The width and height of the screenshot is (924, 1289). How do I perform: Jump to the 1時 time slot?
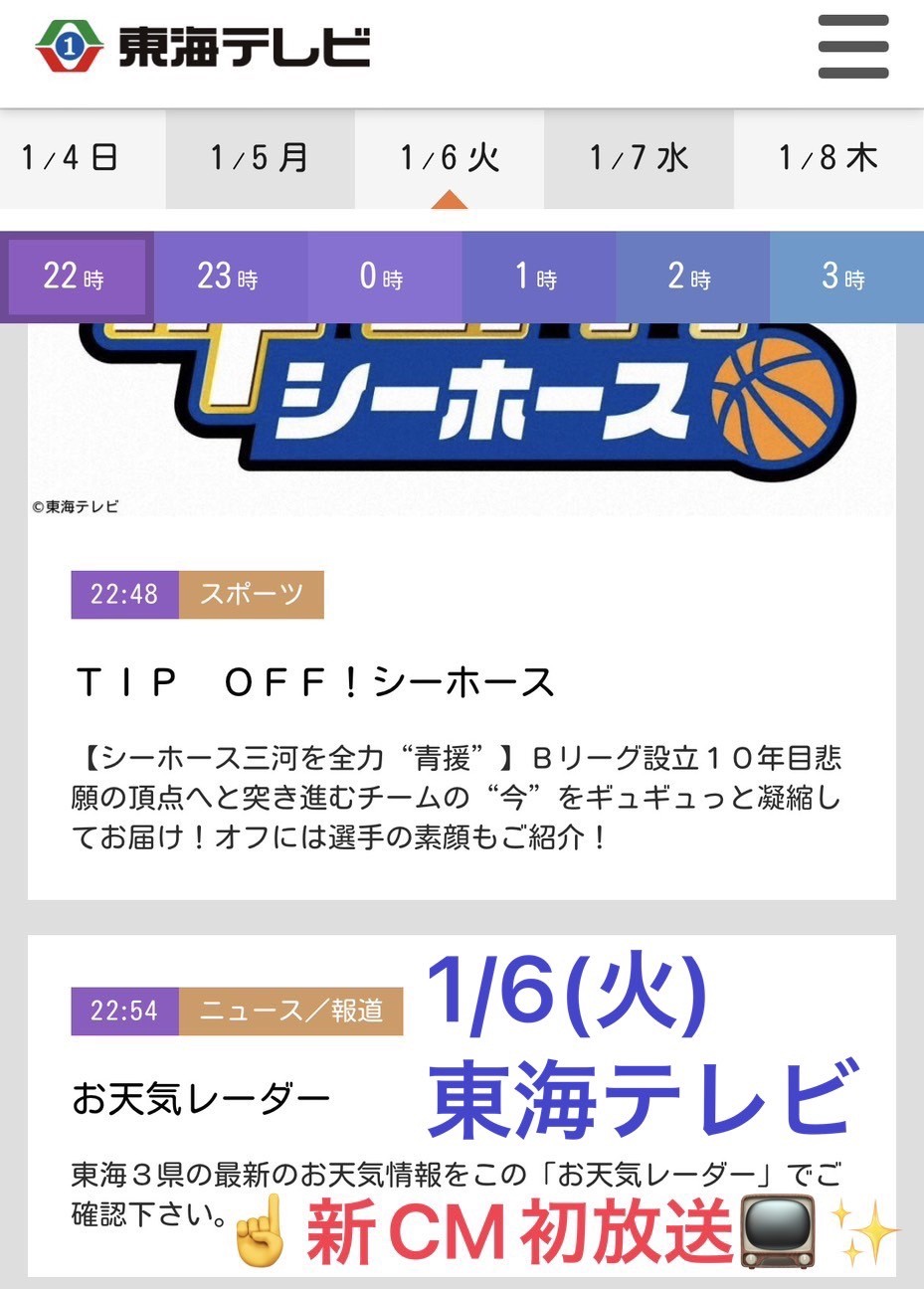537,276
